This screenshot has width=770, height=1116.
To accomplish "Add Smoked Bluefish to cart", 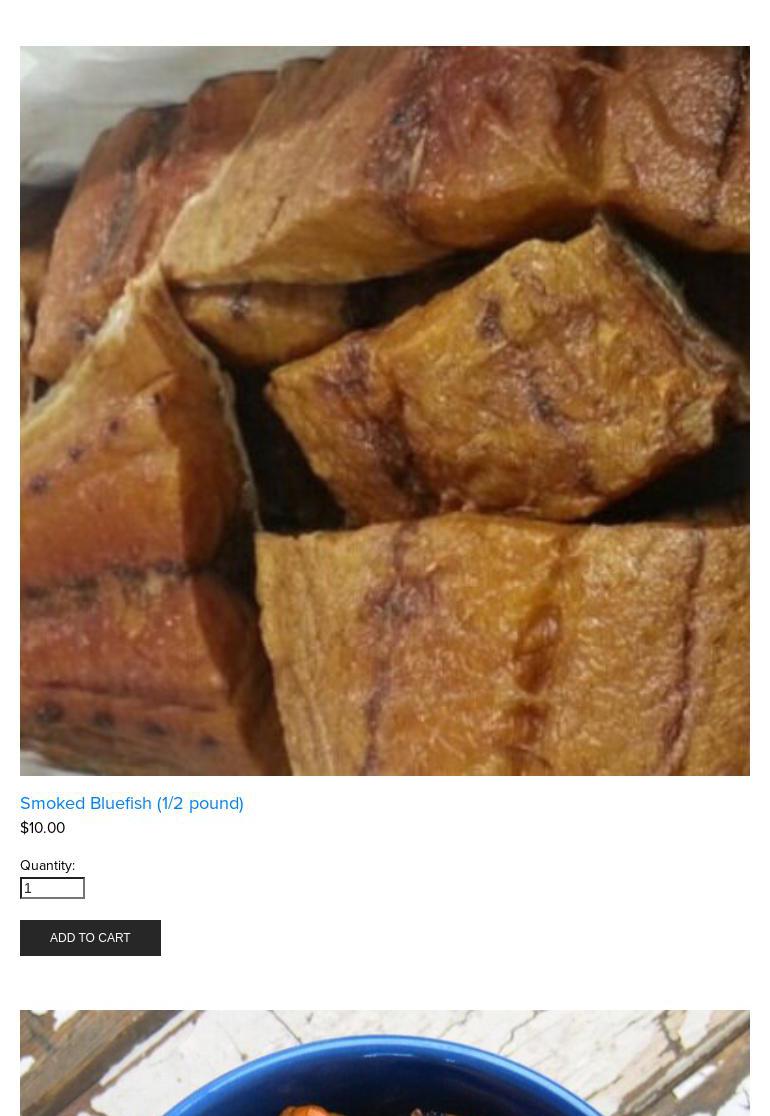I will tap(90, 938).
